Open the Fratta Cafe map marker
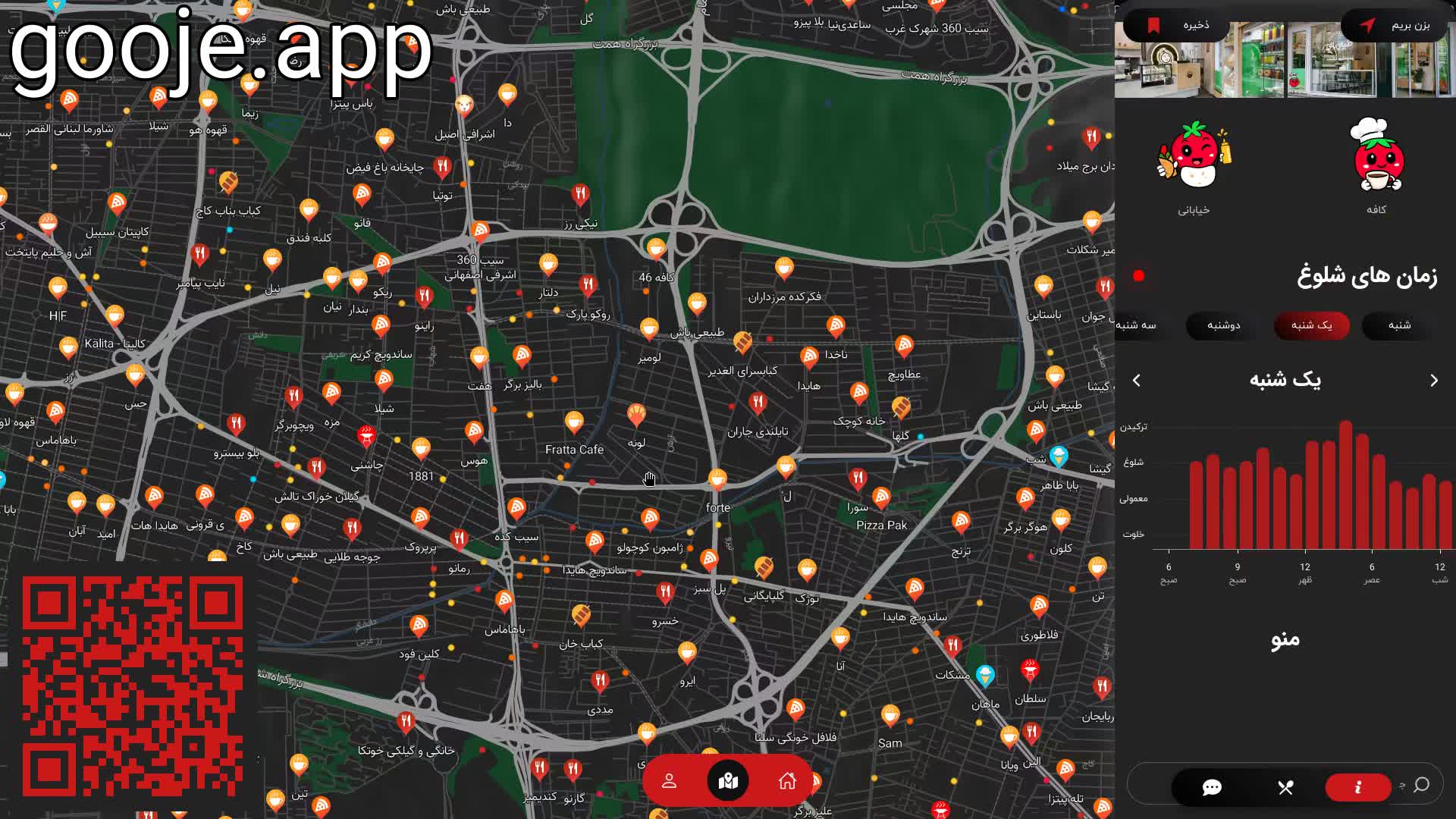Screen dimensions: 1456x819 tap(574, 422)
